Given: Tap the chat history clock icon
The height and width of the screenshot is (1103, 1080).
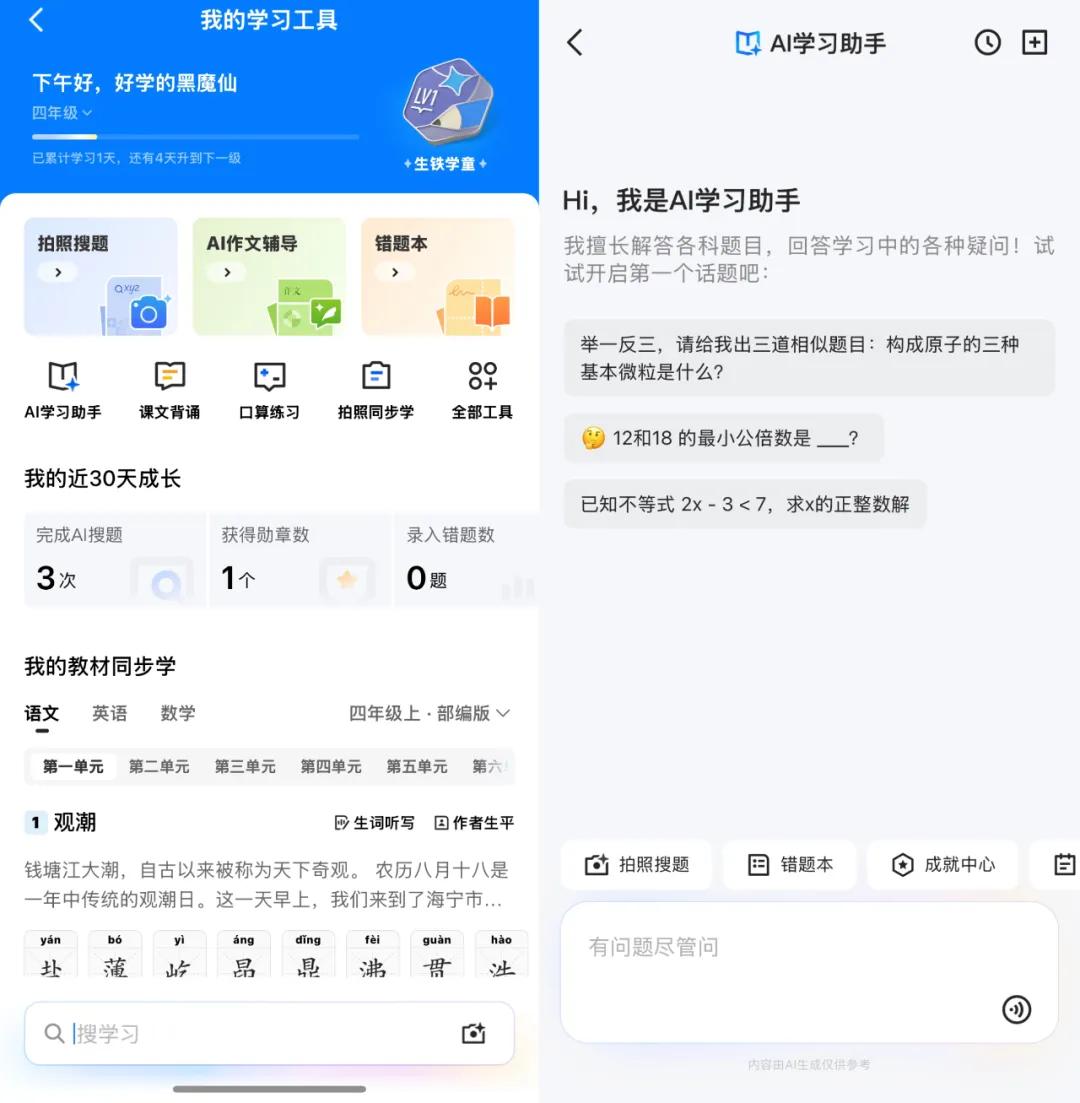Looking at the screenshot, I should click(x=987, y=43).
